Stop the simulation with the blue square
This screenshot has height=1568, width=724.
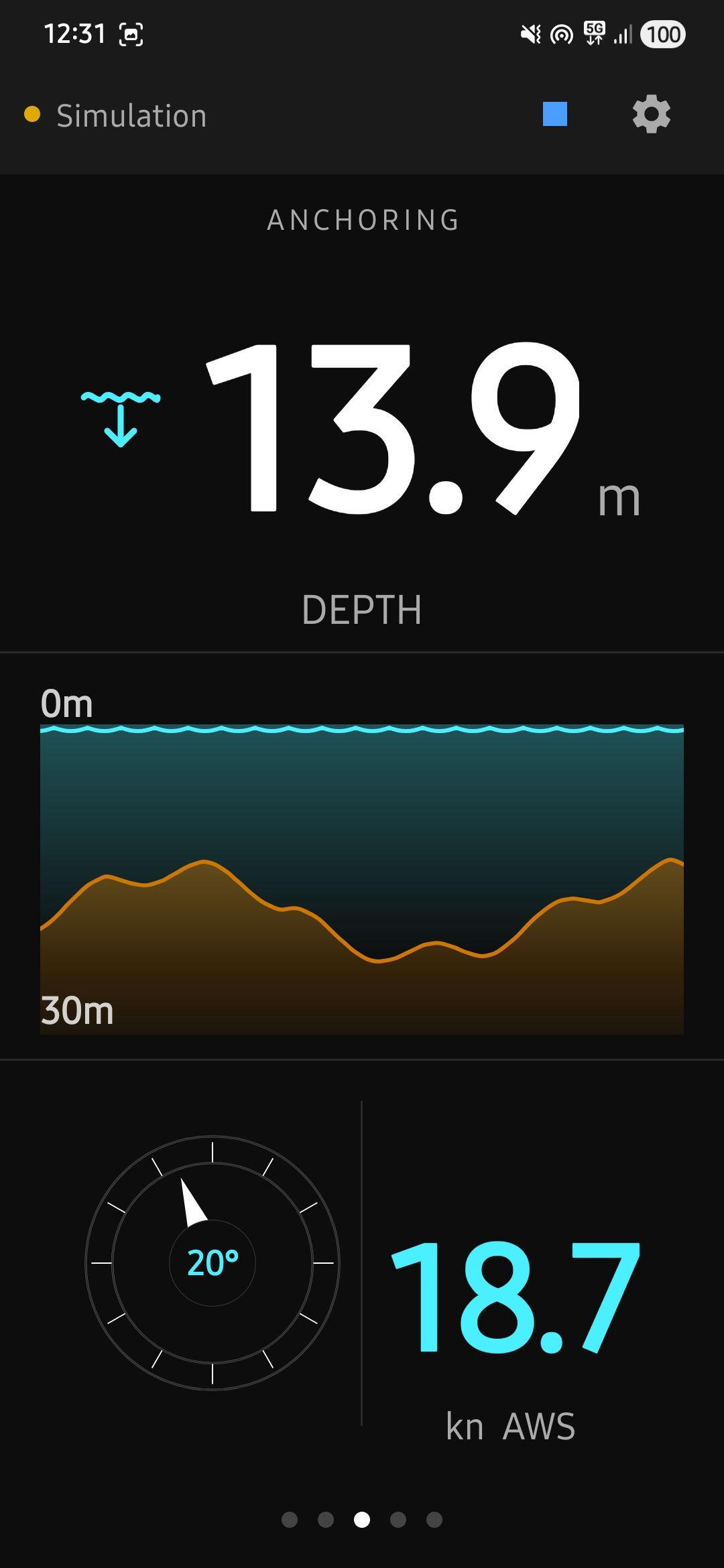pyautogui.click(x=554, y=114)
